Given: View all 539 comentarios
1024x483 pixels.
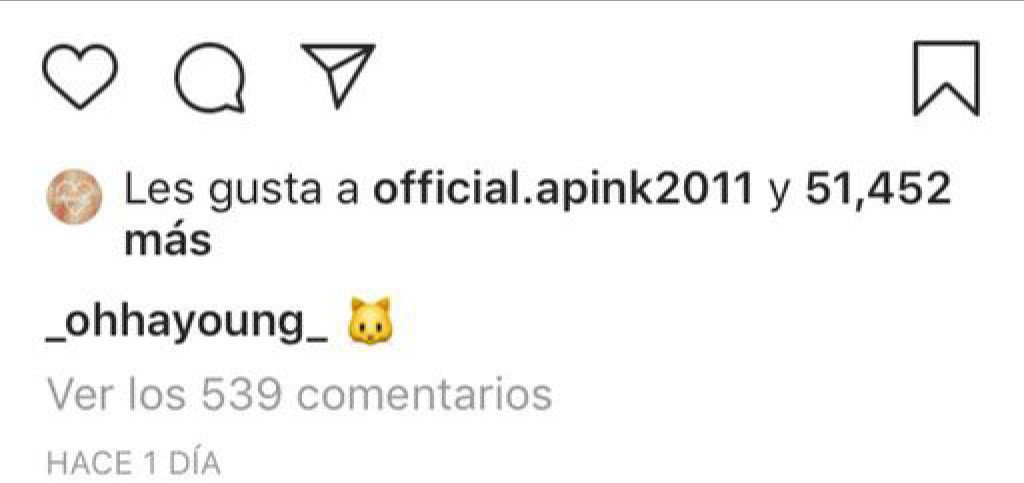Looking at the screenshot, I should click(299, 394).
